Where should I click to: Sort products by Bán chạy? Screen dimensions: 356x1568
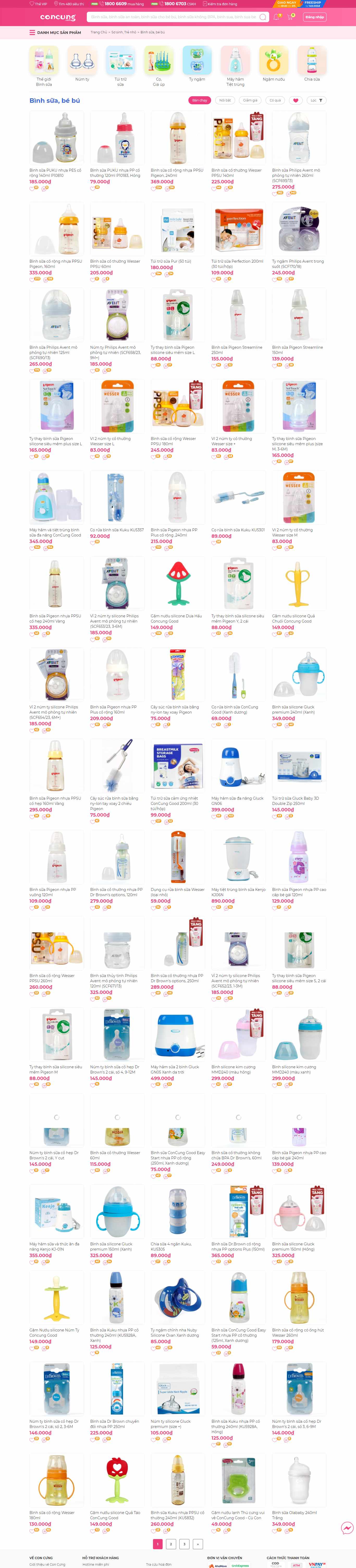(200, 100)
